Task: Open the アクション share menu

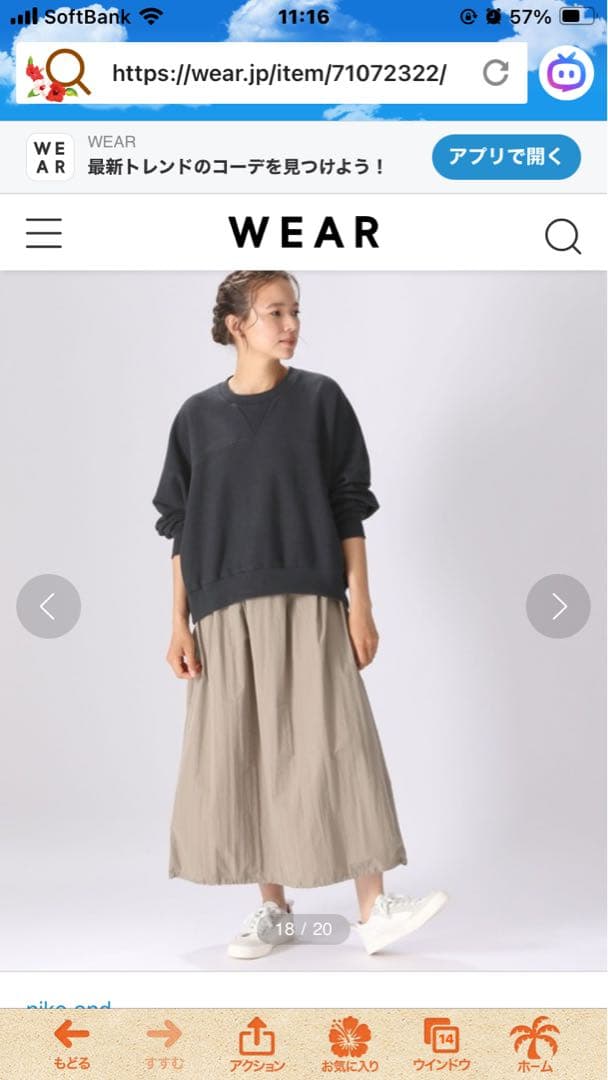Action: coord(257,1045)
